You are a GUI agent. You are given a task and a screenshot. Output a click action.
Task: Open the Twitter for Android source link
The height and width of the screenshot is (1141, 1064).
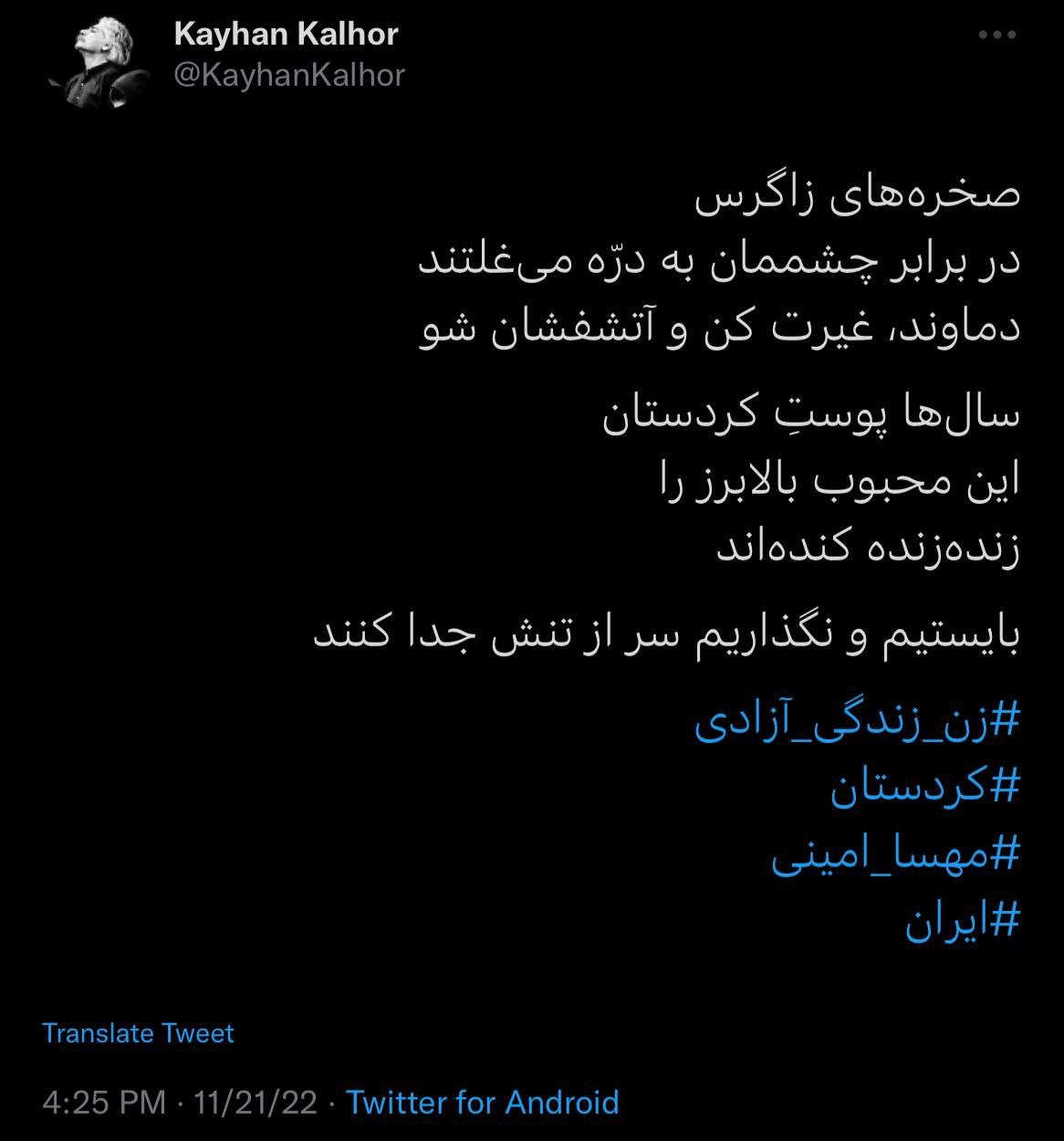point(482,1102)
